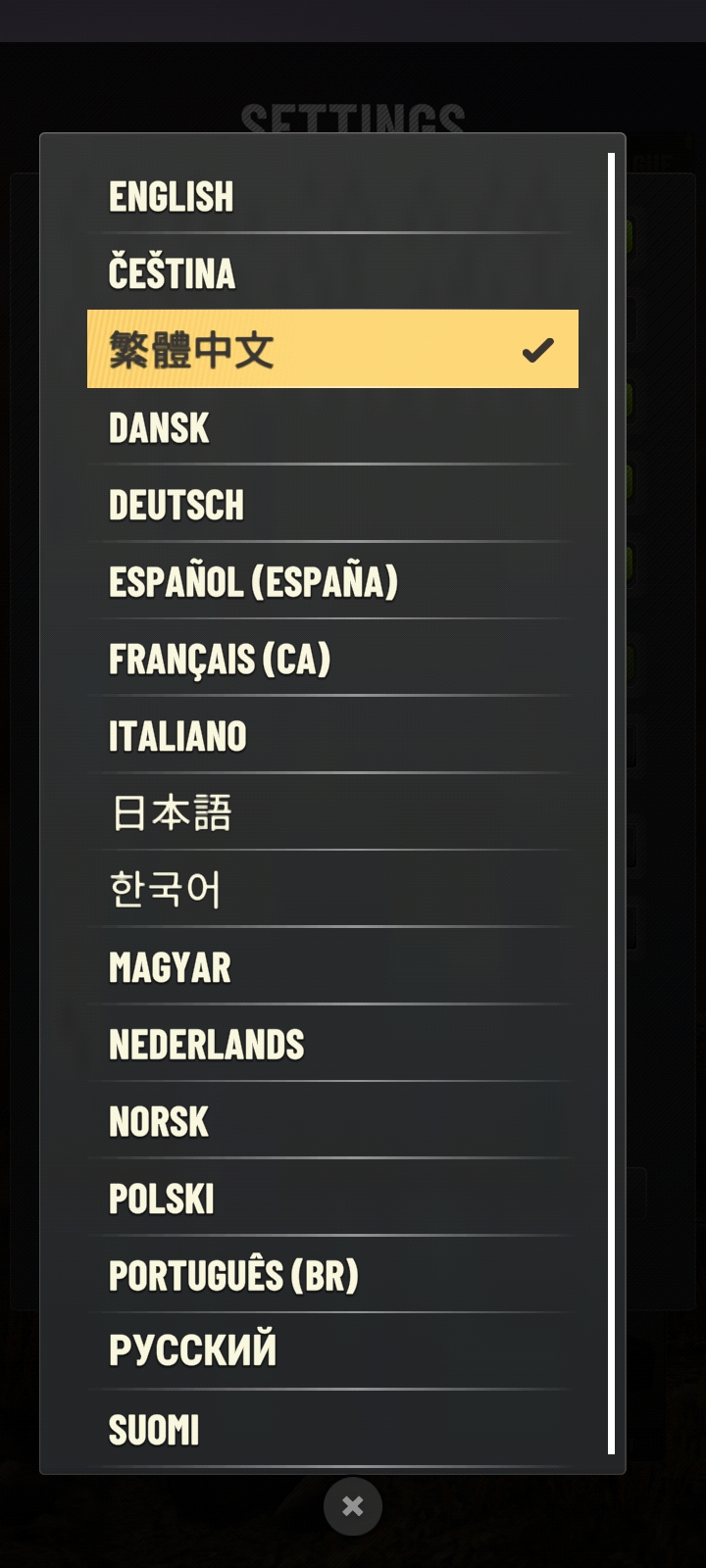Pick Français (CA) as the language
The image size is (706, 1568).
click(332, 659)
